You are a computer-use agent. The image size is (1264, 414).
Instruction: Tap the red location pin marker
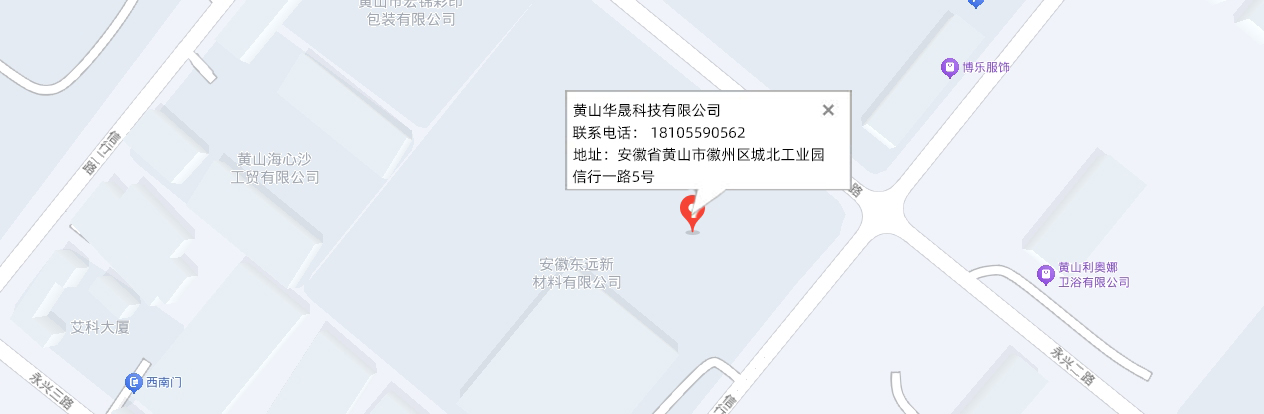692,212
